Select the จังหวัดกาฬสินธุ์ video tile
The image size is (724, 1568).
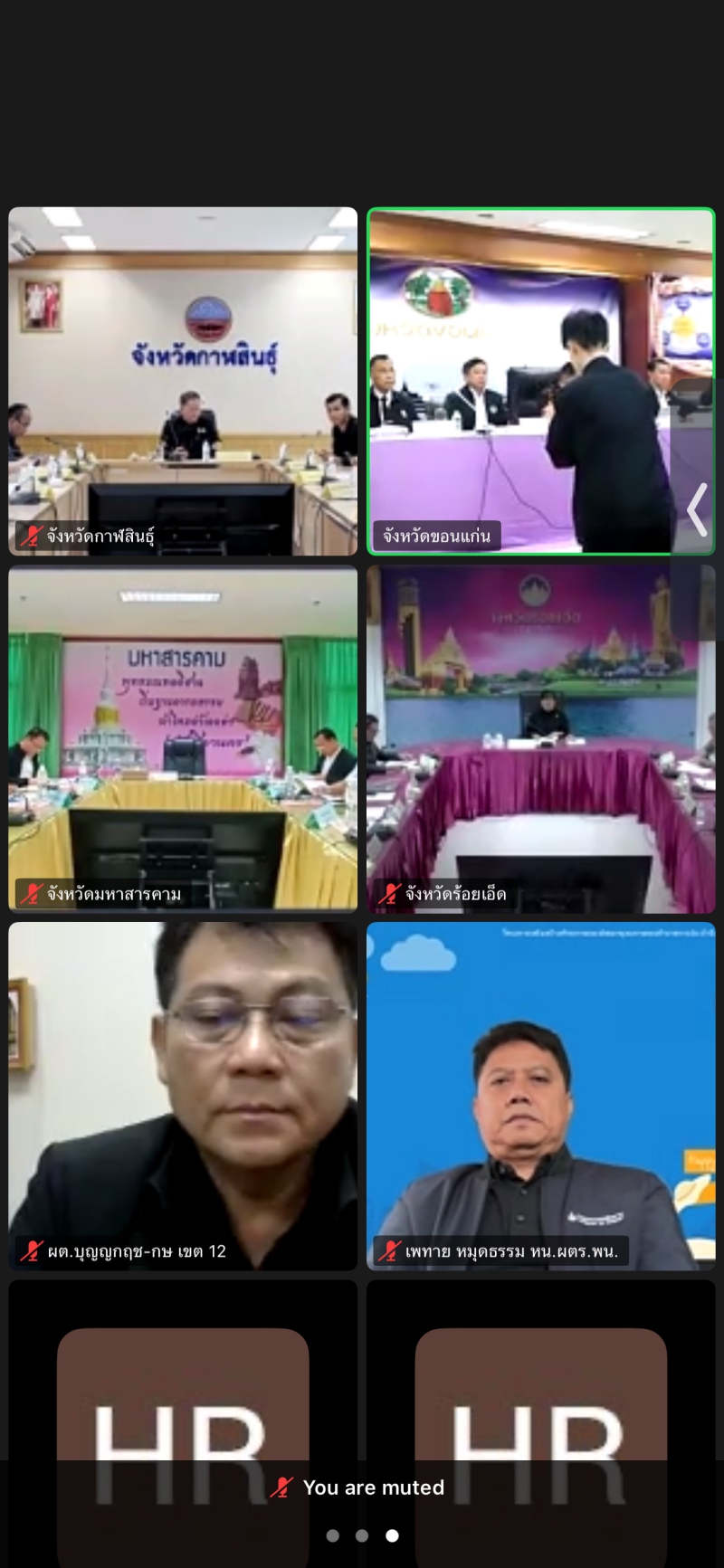pos(183,381)
